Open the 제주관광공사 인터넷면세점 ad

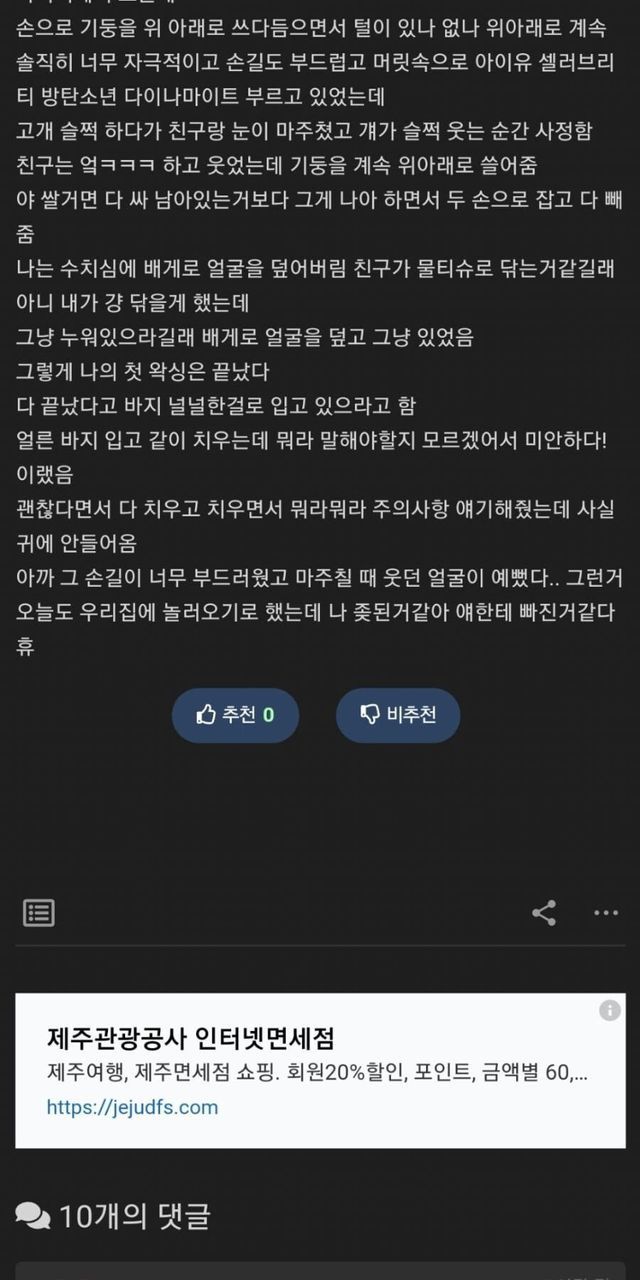point(320,1070)
